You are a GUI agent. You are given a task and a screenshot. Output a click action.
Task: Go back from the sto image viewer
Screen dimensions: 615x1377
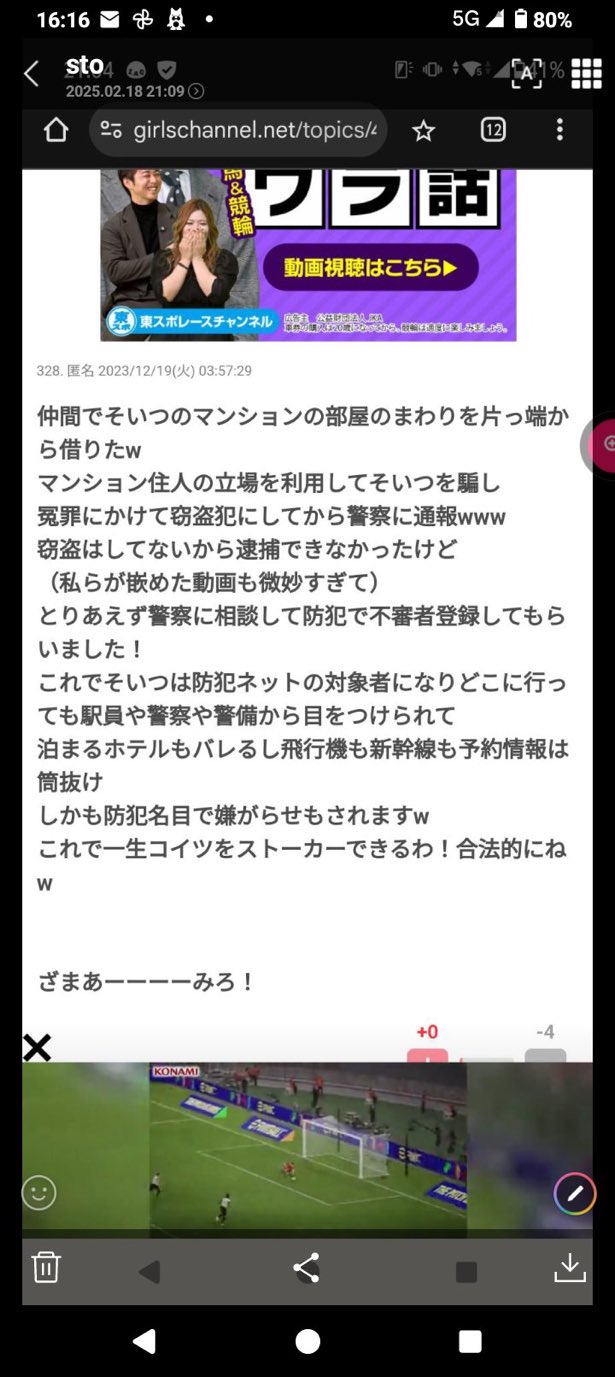[x=32, y=74]
